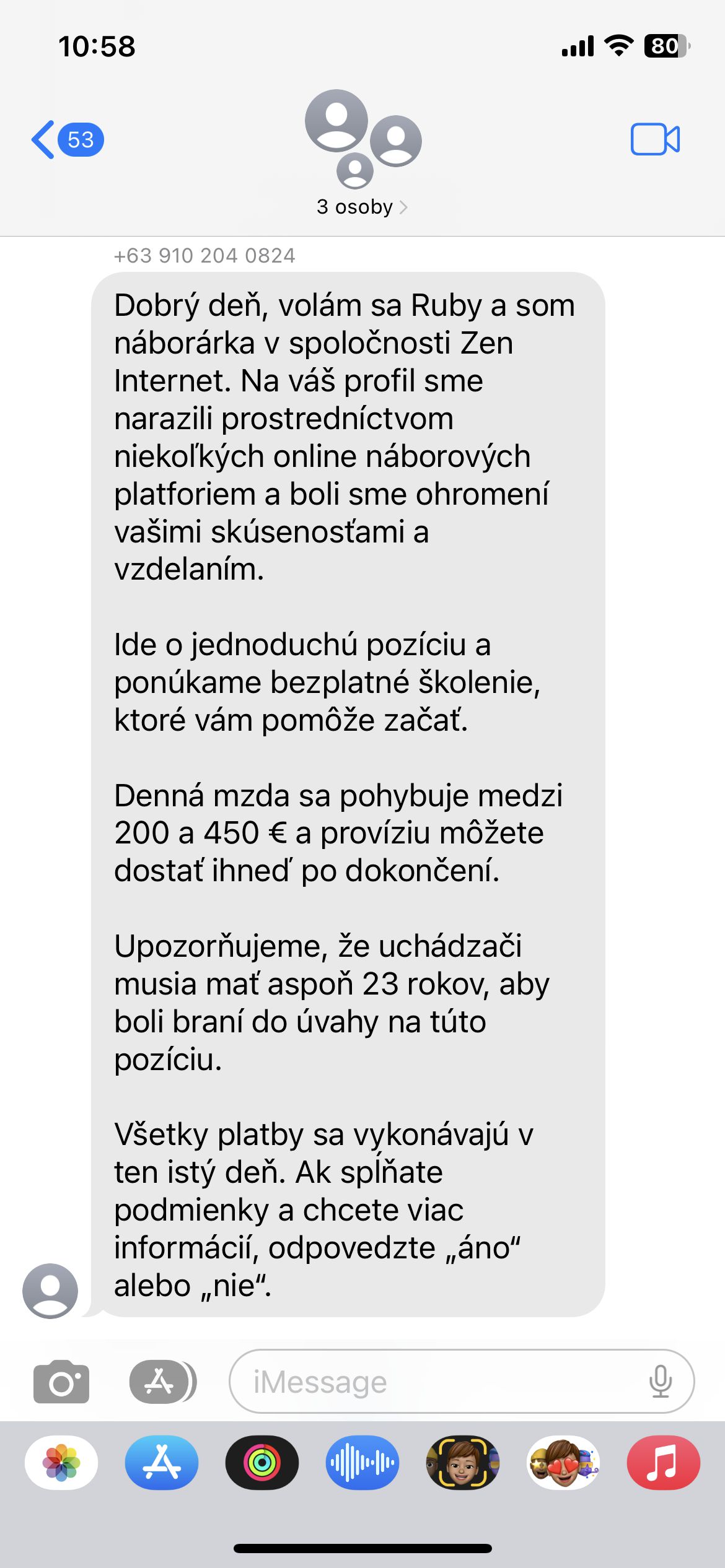Open the Memoji camera effects app
The image size is (725, 1568).
(463, 1463)
